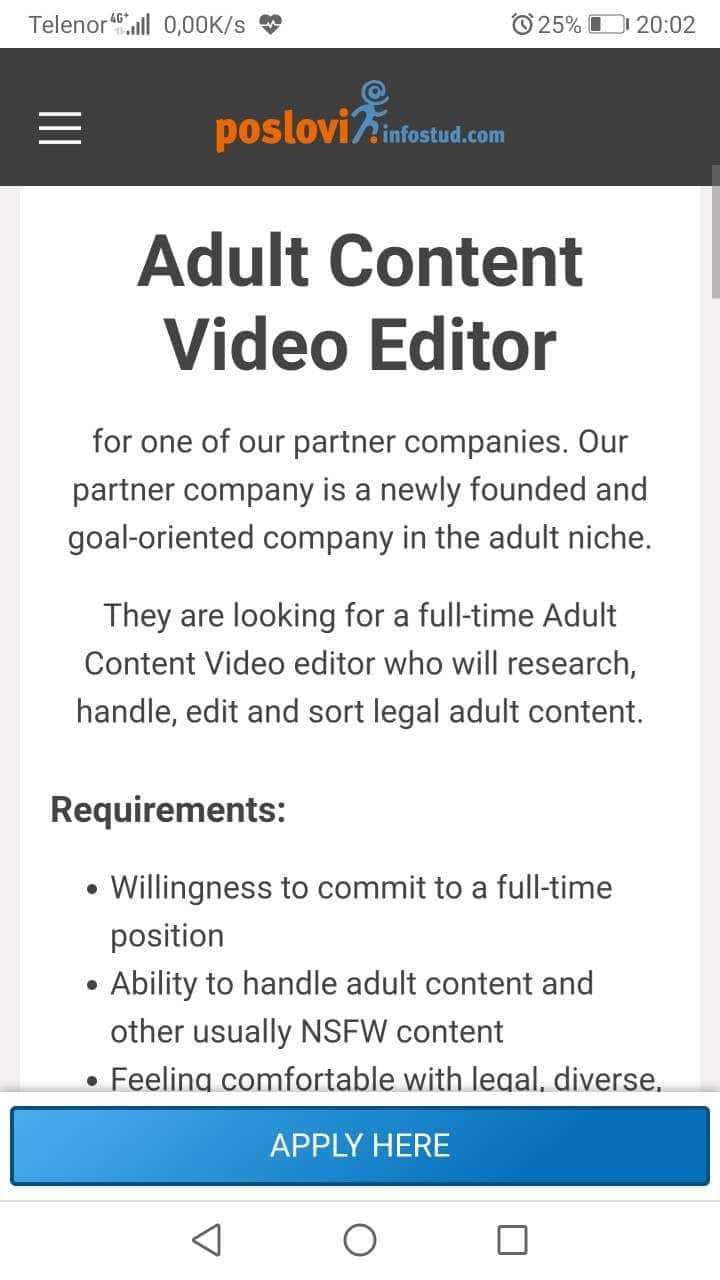Screen dimensions: 720x1280
Task: Open the hamburger menu
Action: pos(60,128)
